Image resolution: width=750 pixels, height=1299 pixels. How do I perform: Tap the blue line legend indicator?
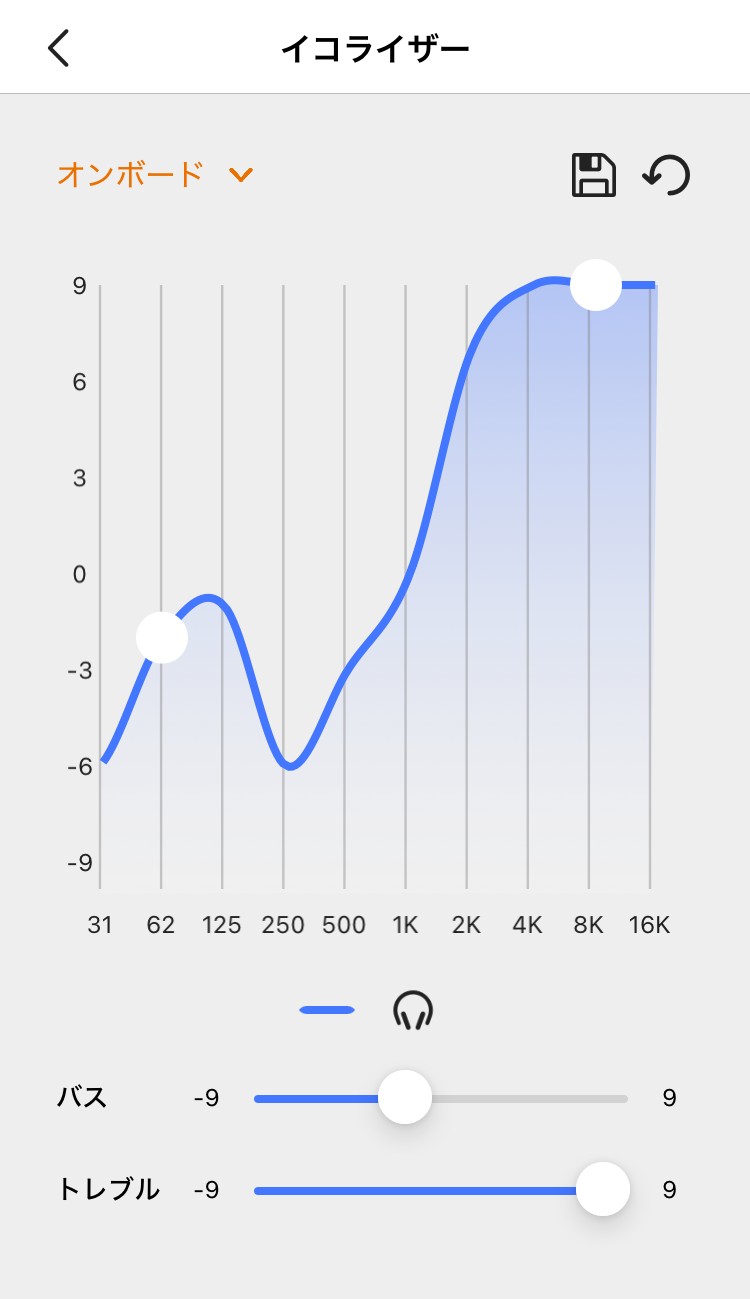point(327,1010)
